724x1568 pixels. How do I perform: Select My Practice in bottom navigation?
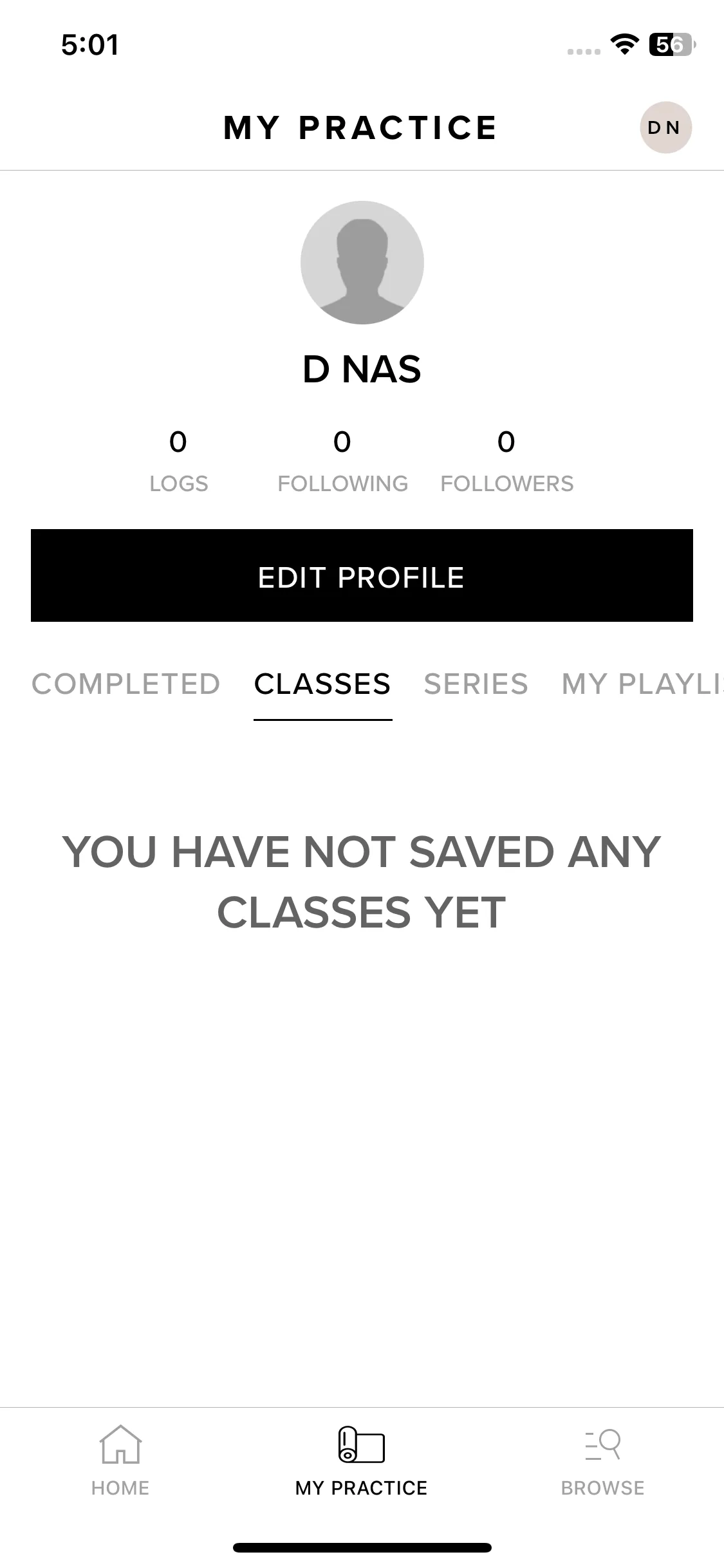click(x=362, y=1461)
